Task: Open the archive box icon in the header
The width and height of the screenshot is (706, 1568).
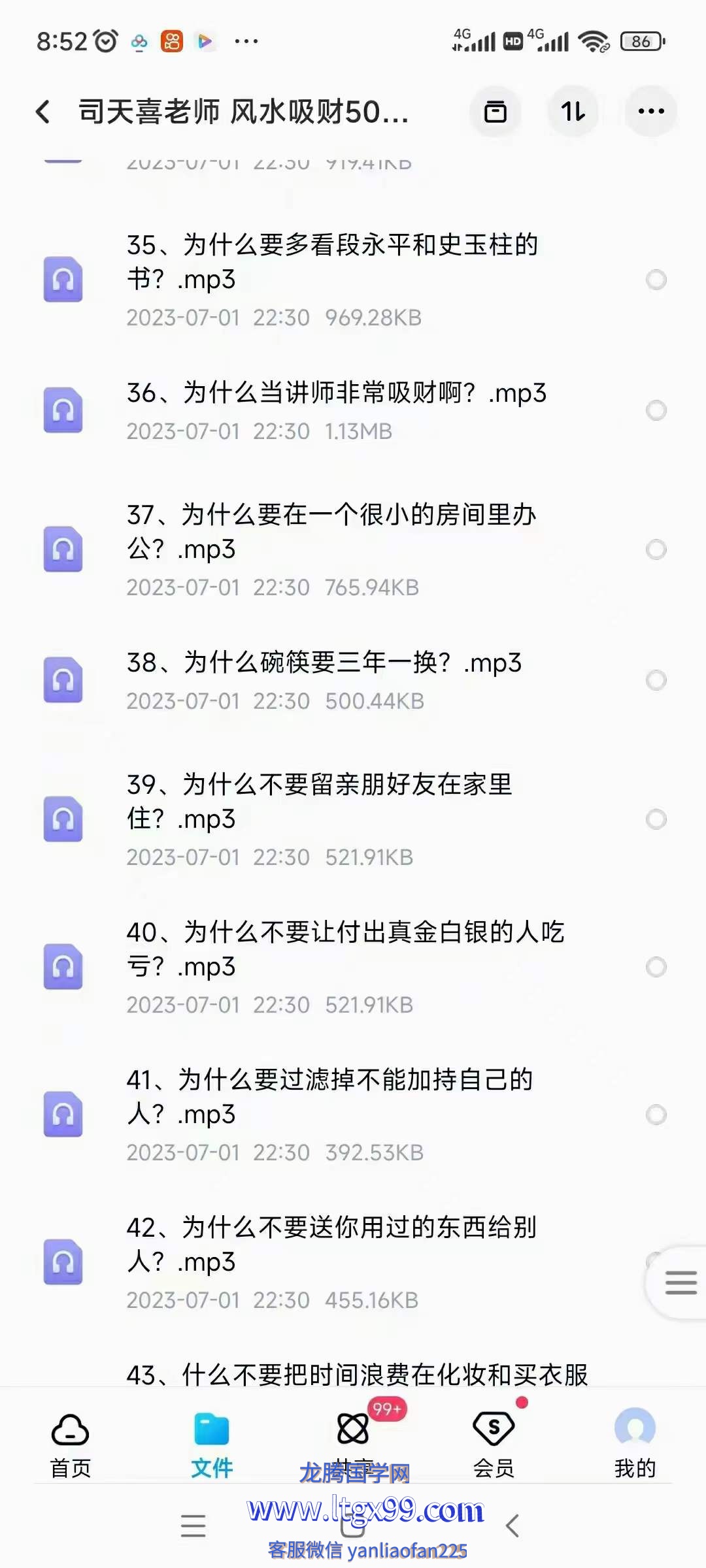Action: point(496,112)
